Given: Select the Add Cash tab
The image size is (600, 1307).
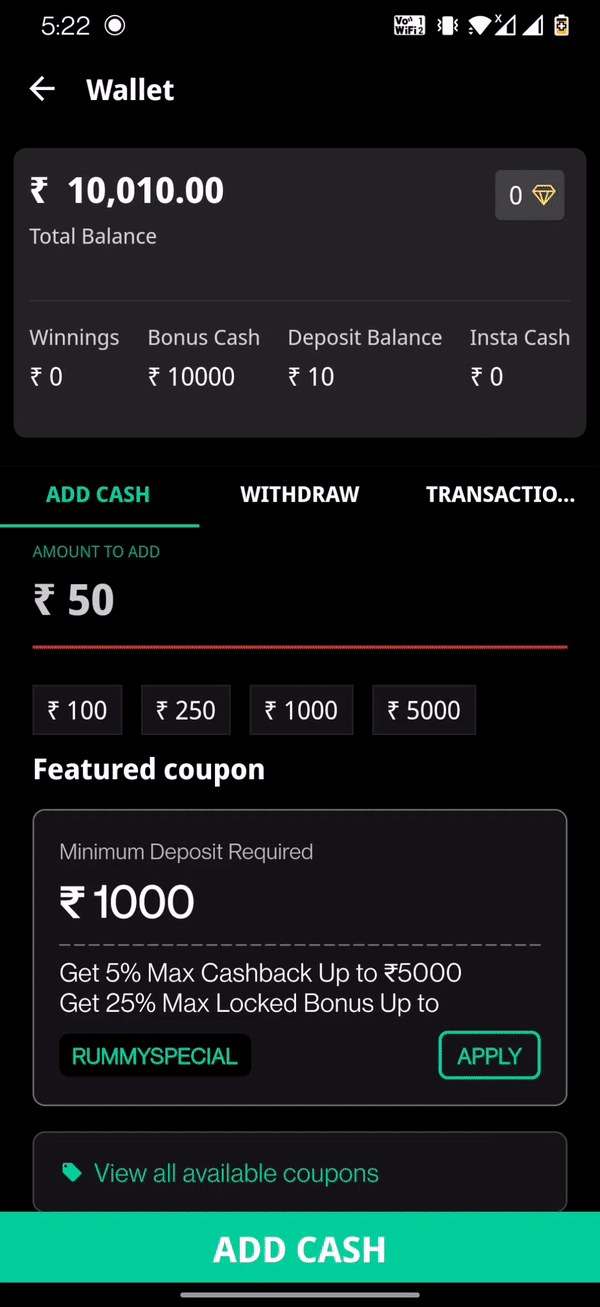Looking at the screenshot, I should pyautogui.click(x=98, y=494).
